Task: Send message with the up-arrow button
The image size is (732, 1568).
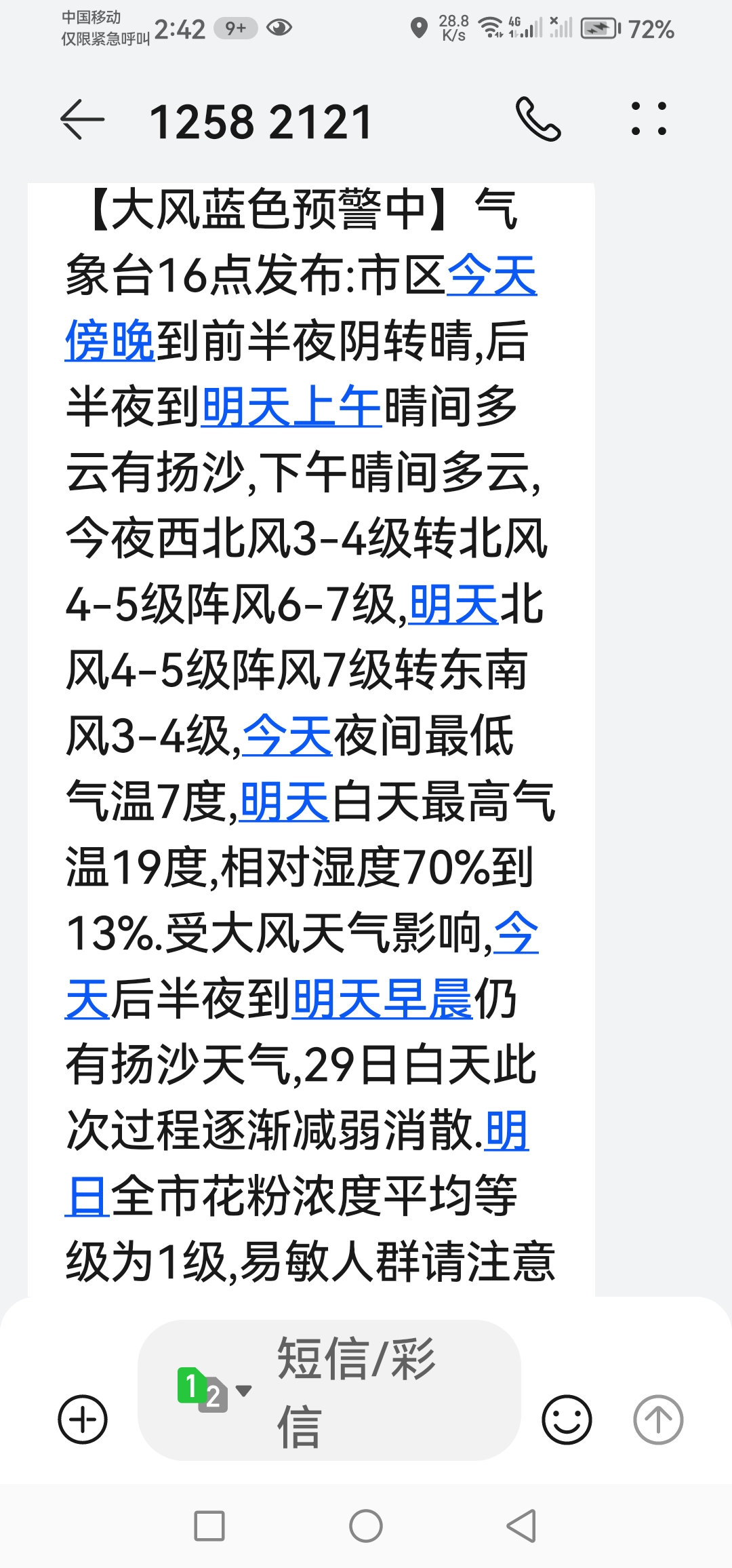Action: tap(657, 1419)
